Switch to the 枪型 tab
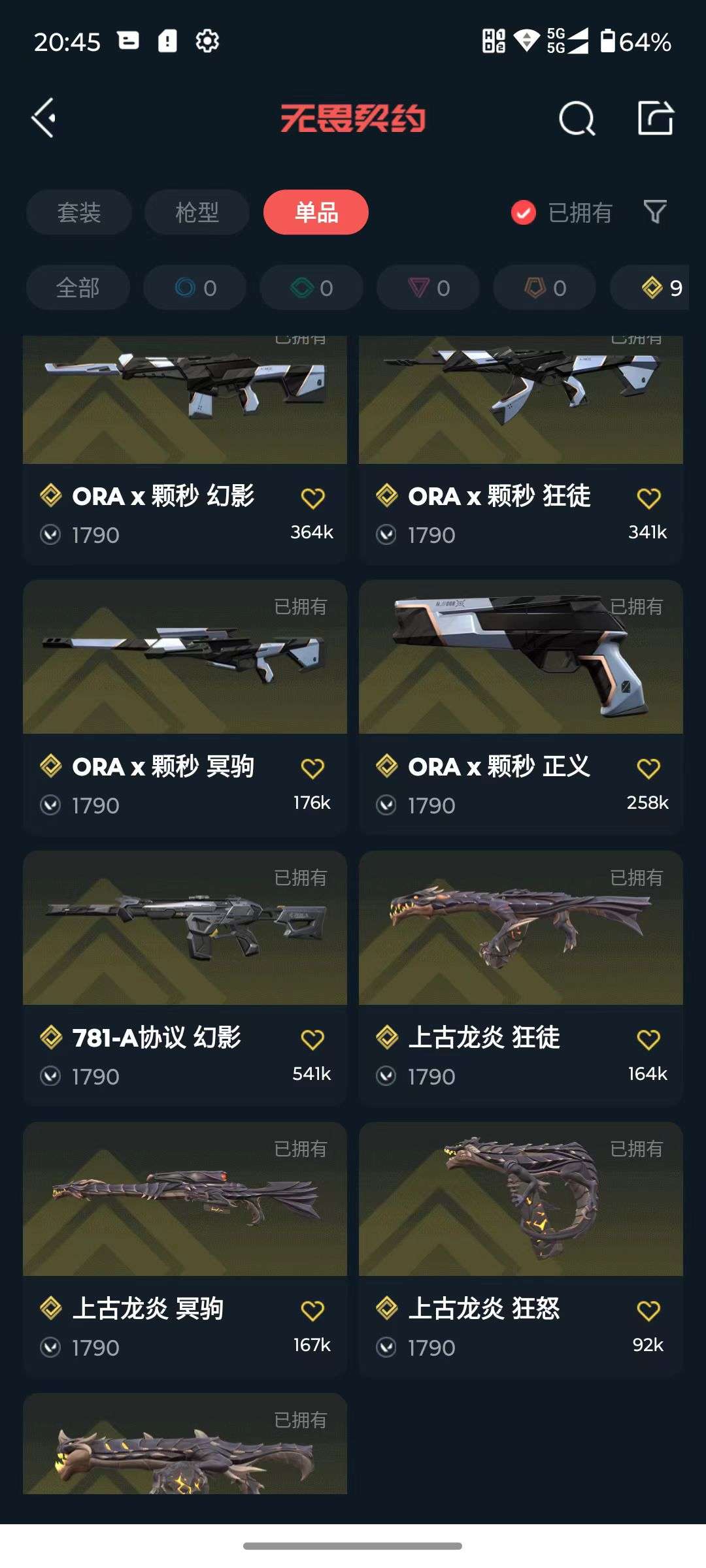The width and height of the screenshot is (706, 1568). click(x=197, y=212)
